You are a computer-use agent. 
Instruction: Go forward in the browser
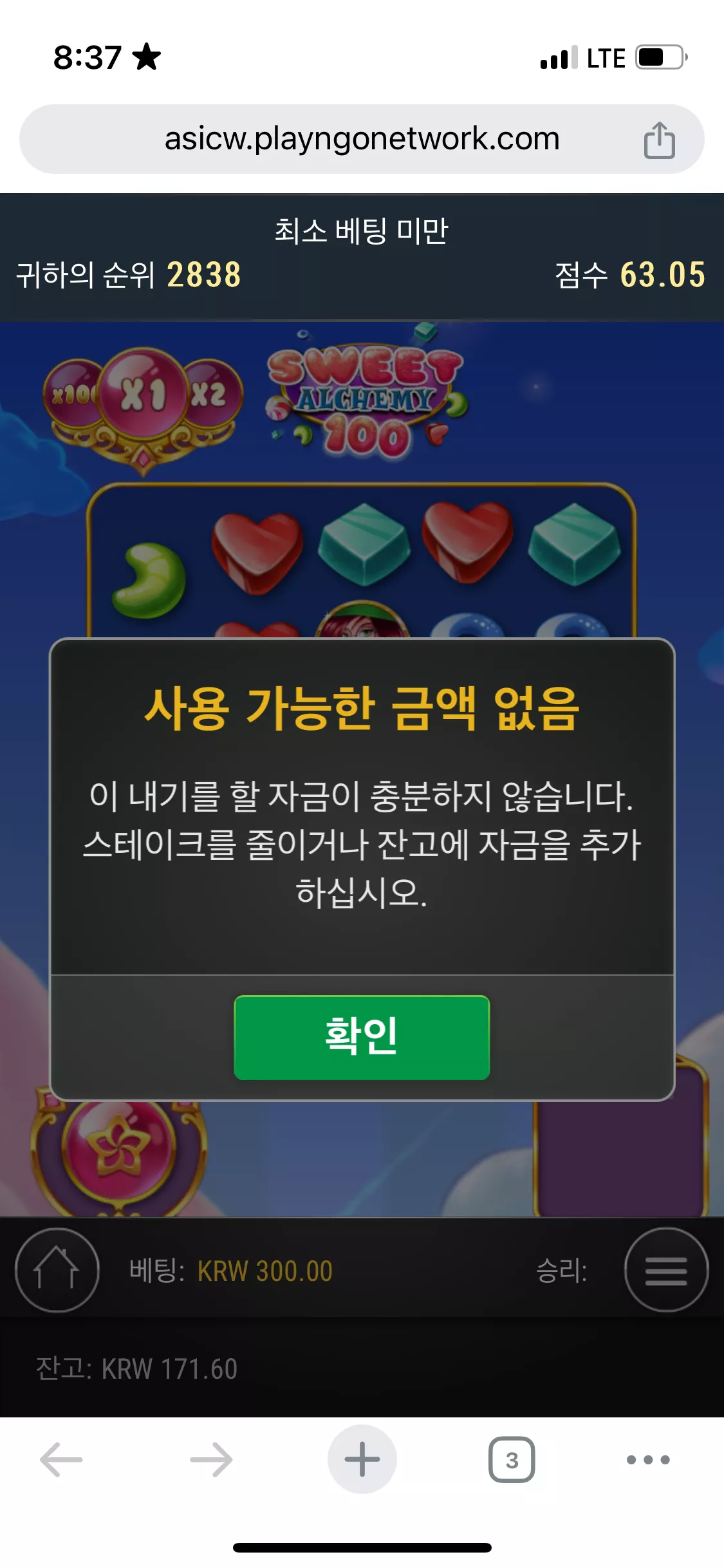coord(211,1459)
